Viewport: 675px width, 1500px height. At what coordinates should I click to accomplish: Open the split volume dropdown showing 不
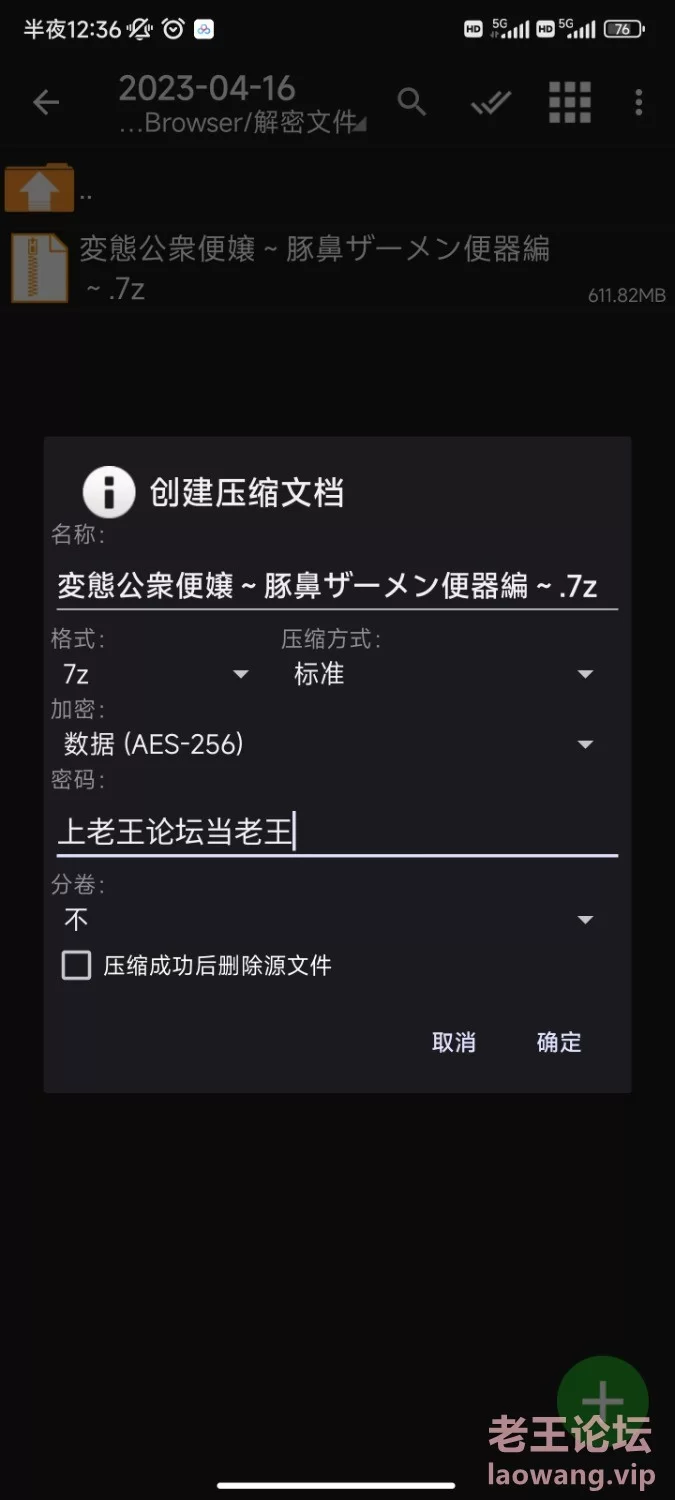click(329, 919)
